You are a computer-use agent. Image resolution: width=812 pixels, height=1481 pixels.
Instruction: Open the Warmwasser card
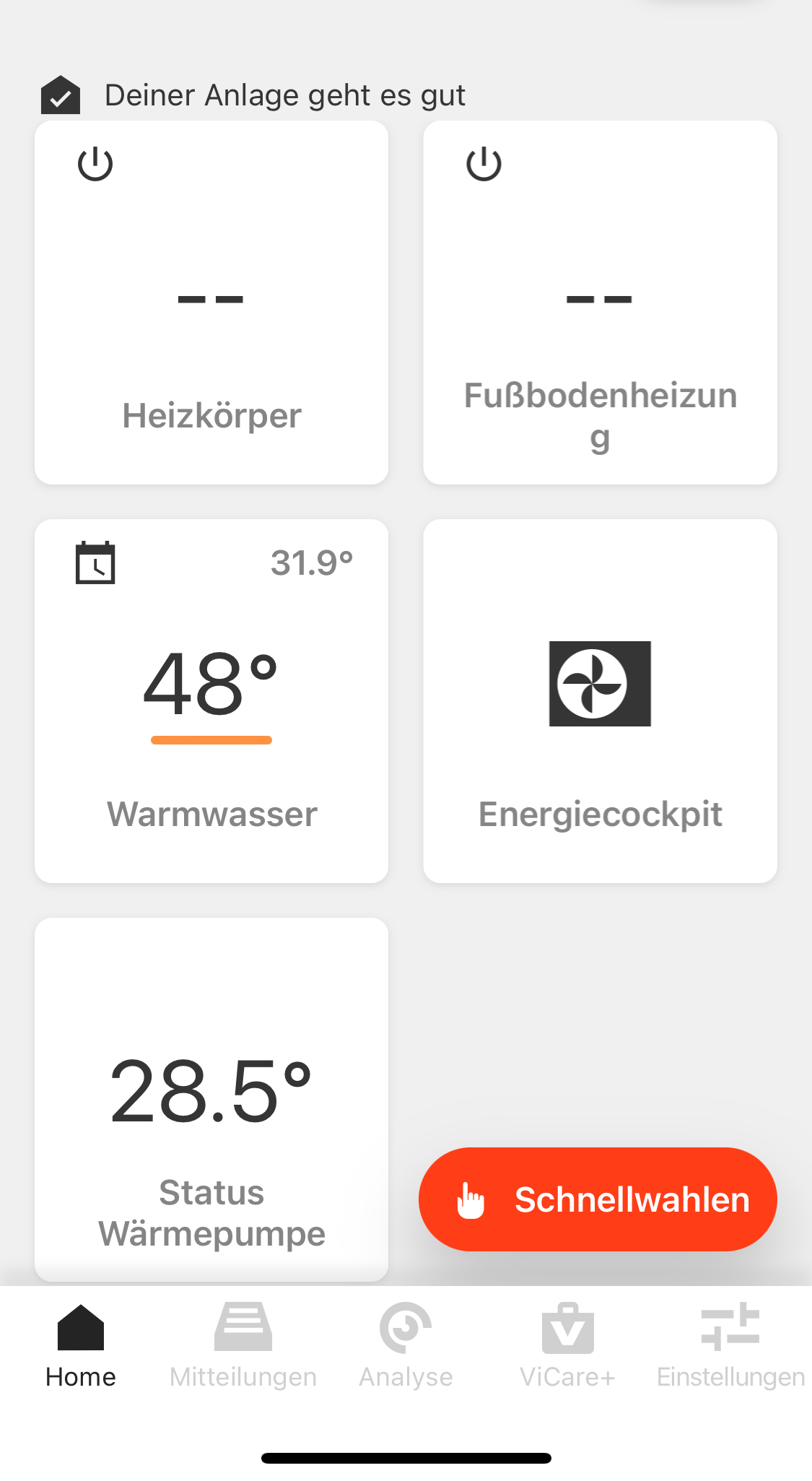click(x=211, y=700)
